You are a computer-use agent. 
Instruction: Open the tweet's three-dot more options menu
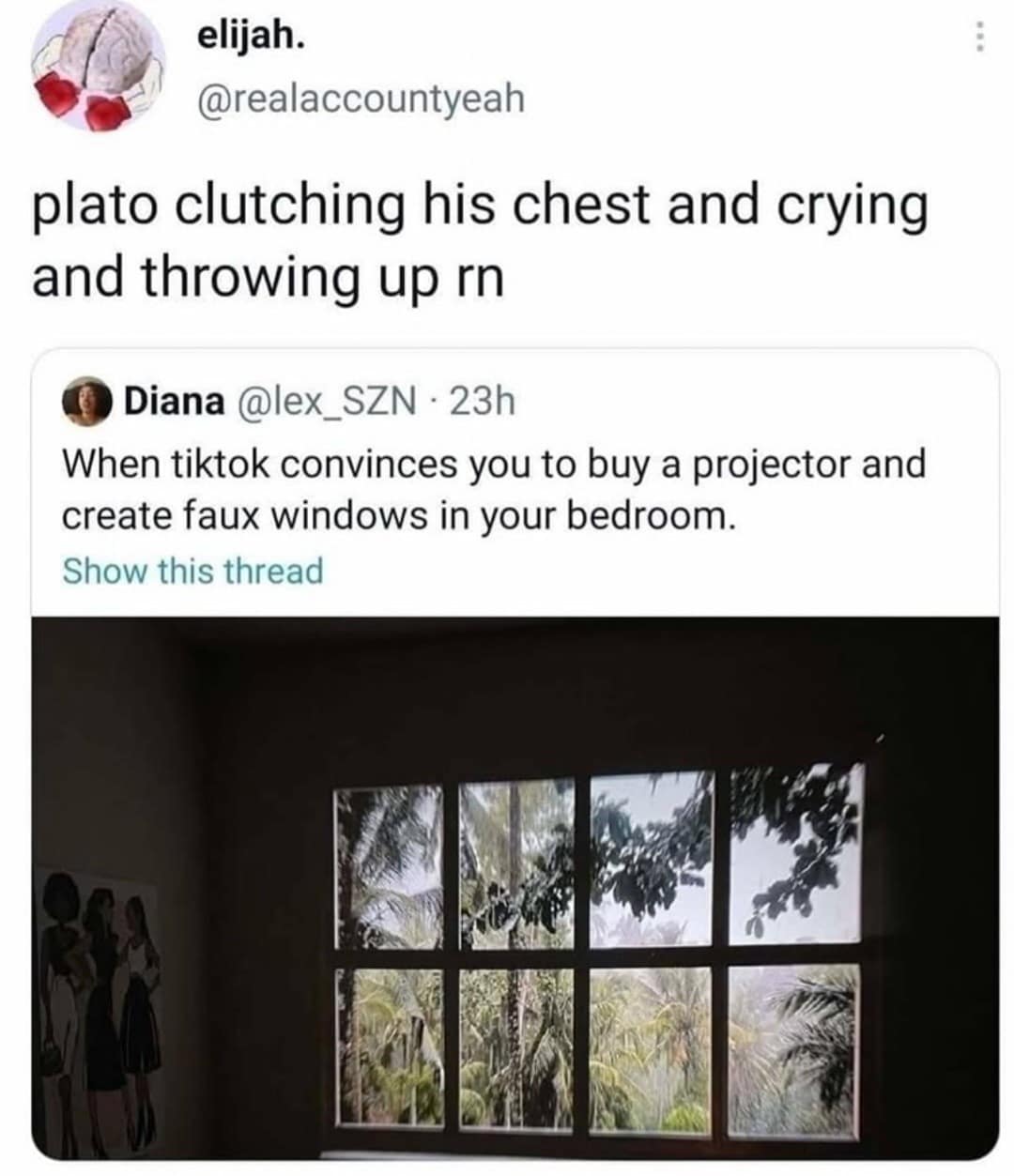coord(982,36)
